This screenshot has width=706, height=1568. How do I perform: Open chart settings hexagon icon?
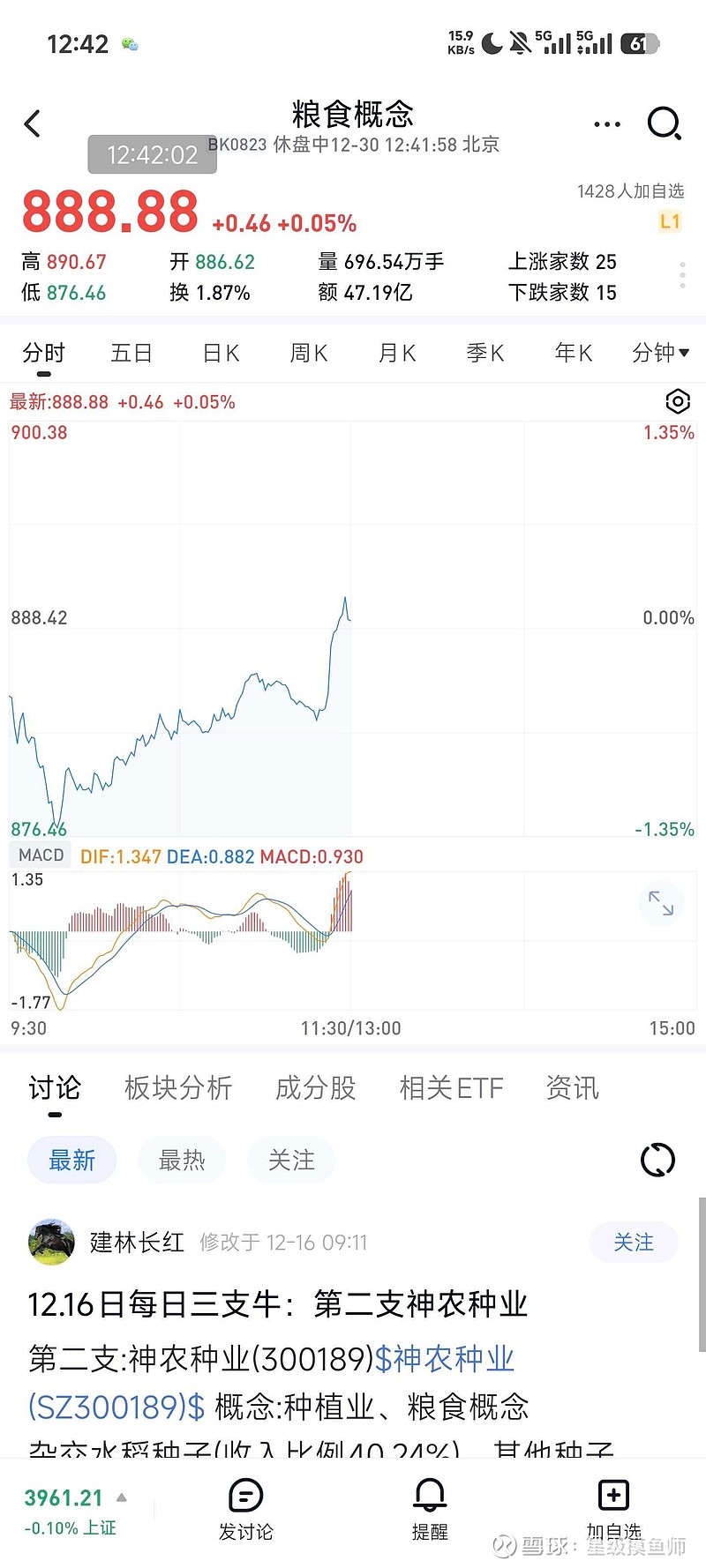(x=677, y=401)
